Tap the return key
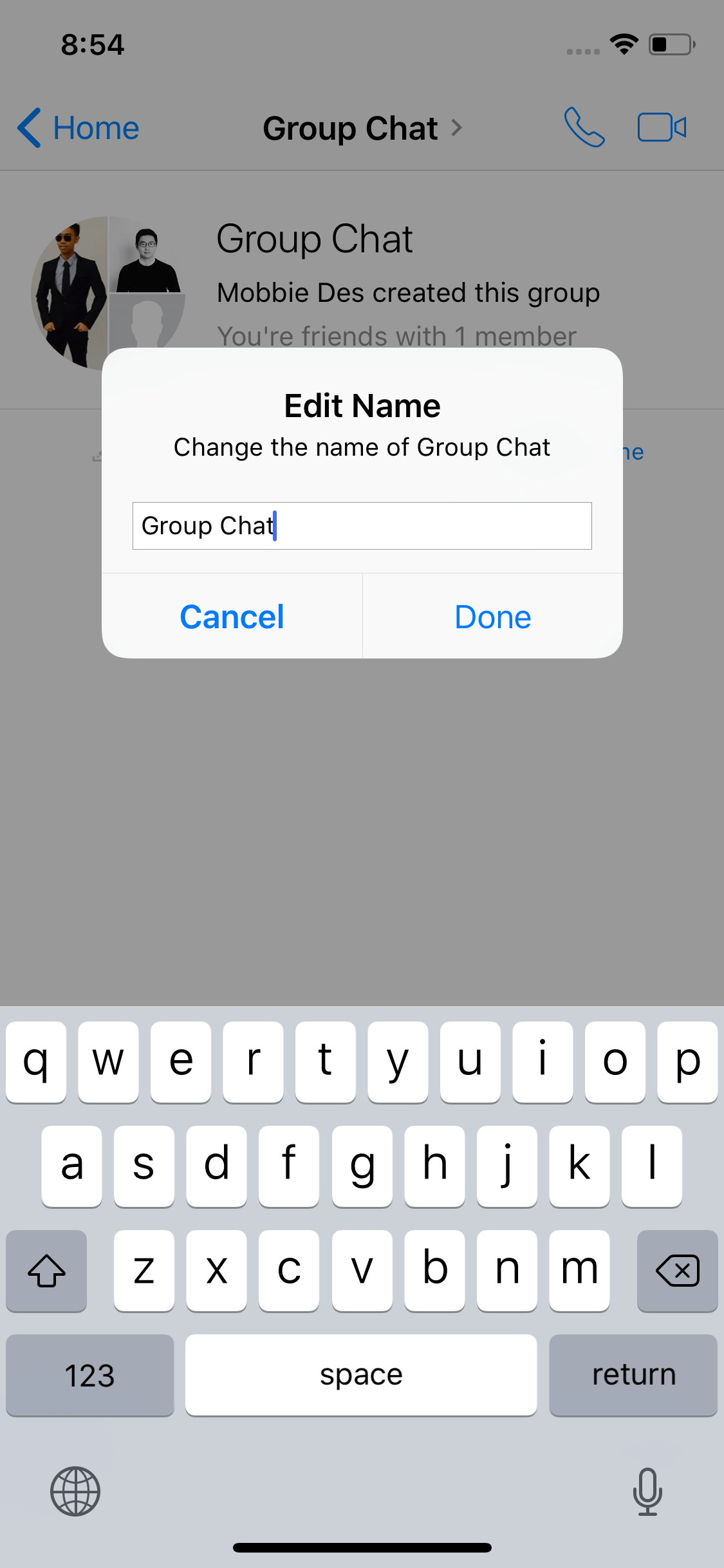This screenshot has height=1568, width=724. [x=633, y=1375]
